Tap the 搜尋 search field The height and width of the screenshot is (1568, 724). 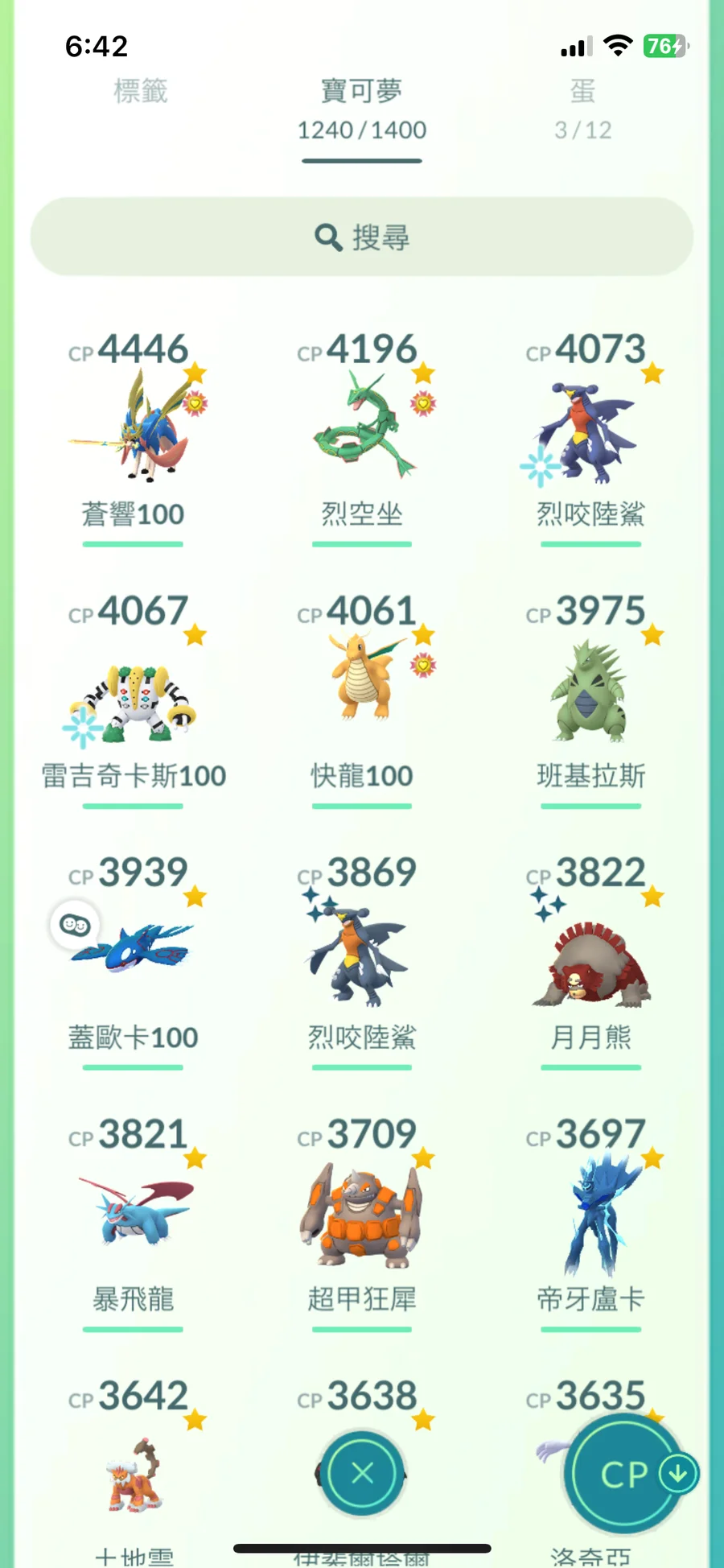pyautogui.click(x=362, y=237)
